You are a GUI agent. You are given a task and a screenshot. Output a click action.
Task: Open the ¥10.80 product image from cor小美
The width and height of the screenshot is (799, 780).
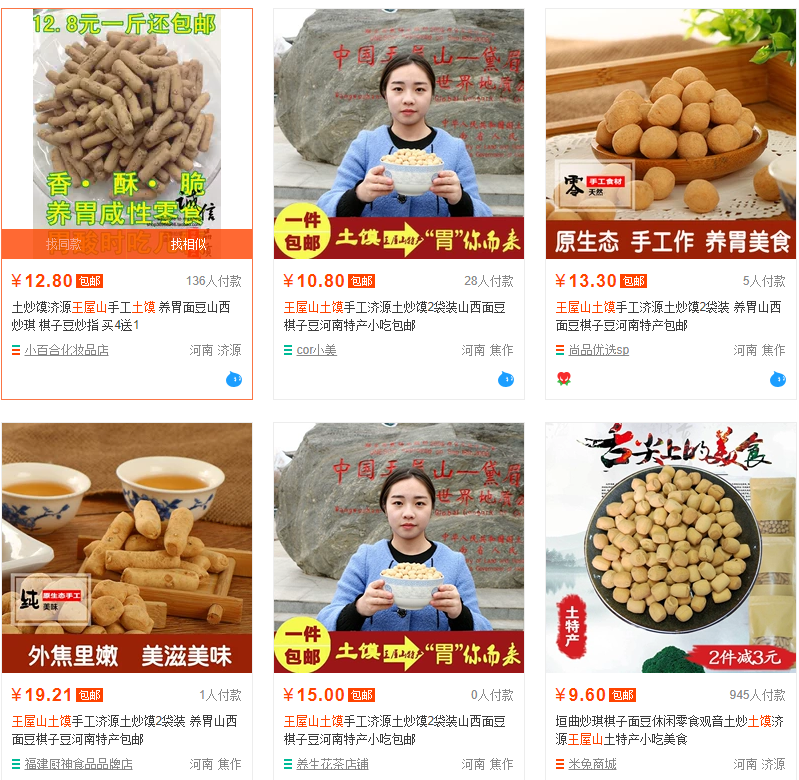coord(399,134)
